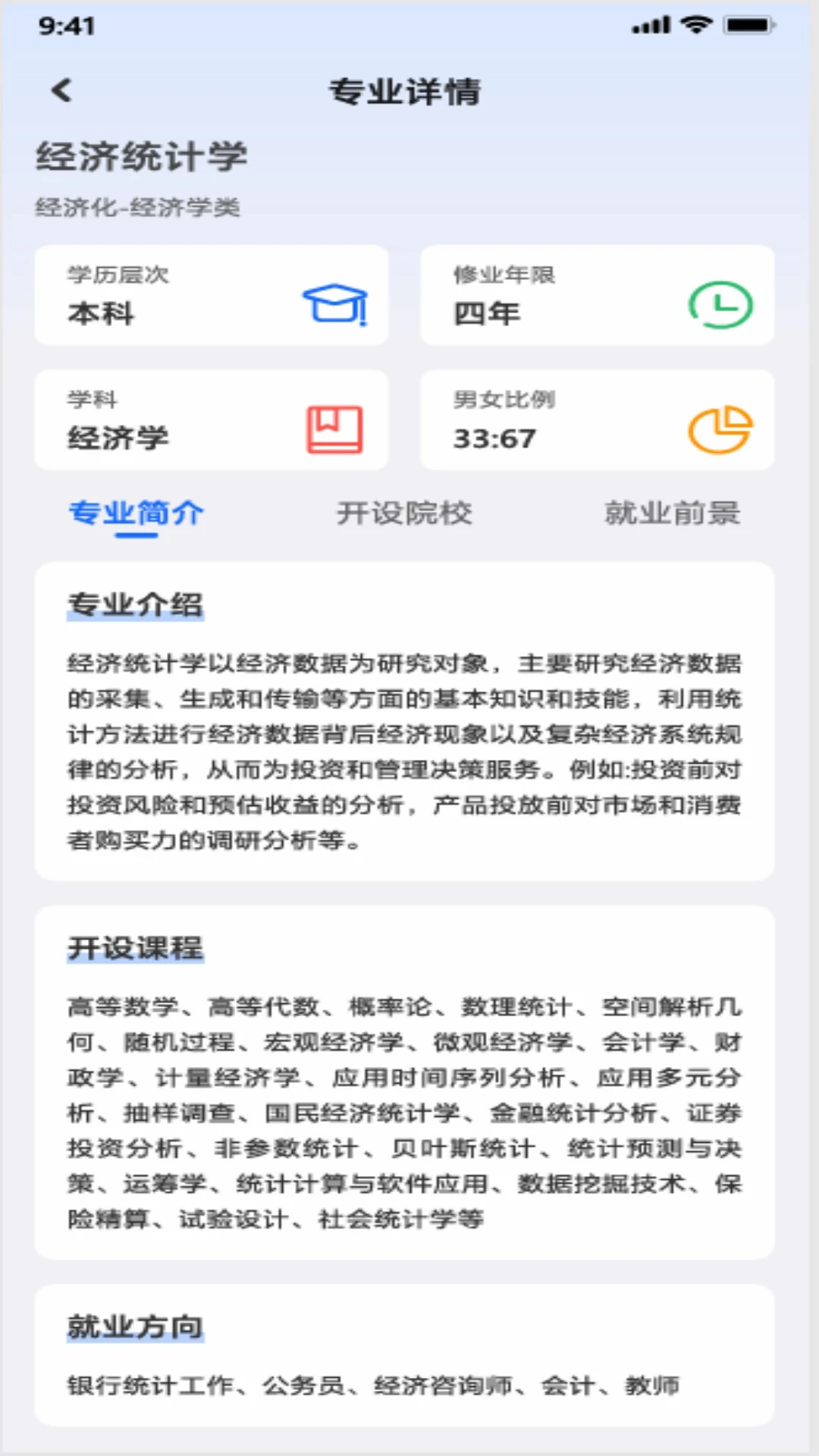Go back using the top-left arrow
819x1456 pixels.
pyautogui.click(x=61, y=90)
